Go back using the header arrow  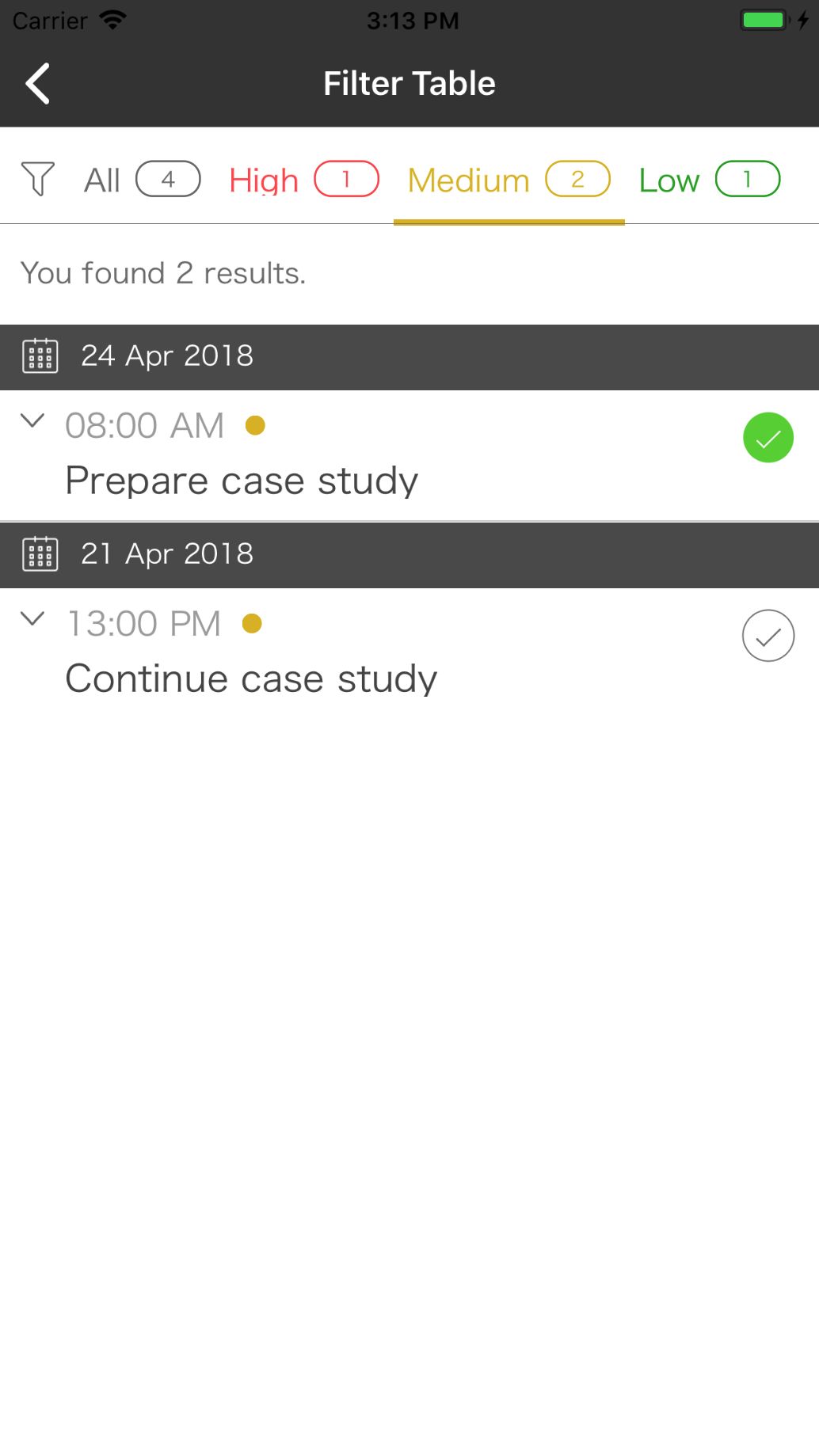click(x=37, y=83)
